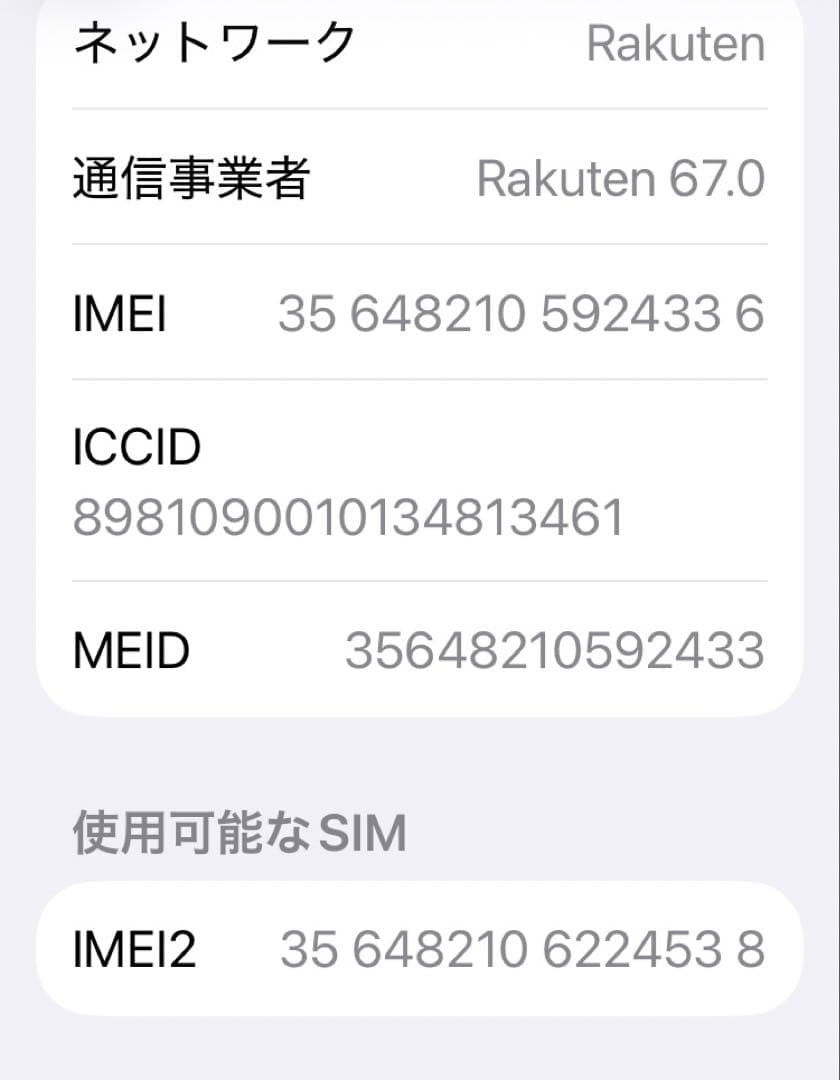Select the ICCID label
This screenshot has width=840, height=1080.
(x=135, y=447)
